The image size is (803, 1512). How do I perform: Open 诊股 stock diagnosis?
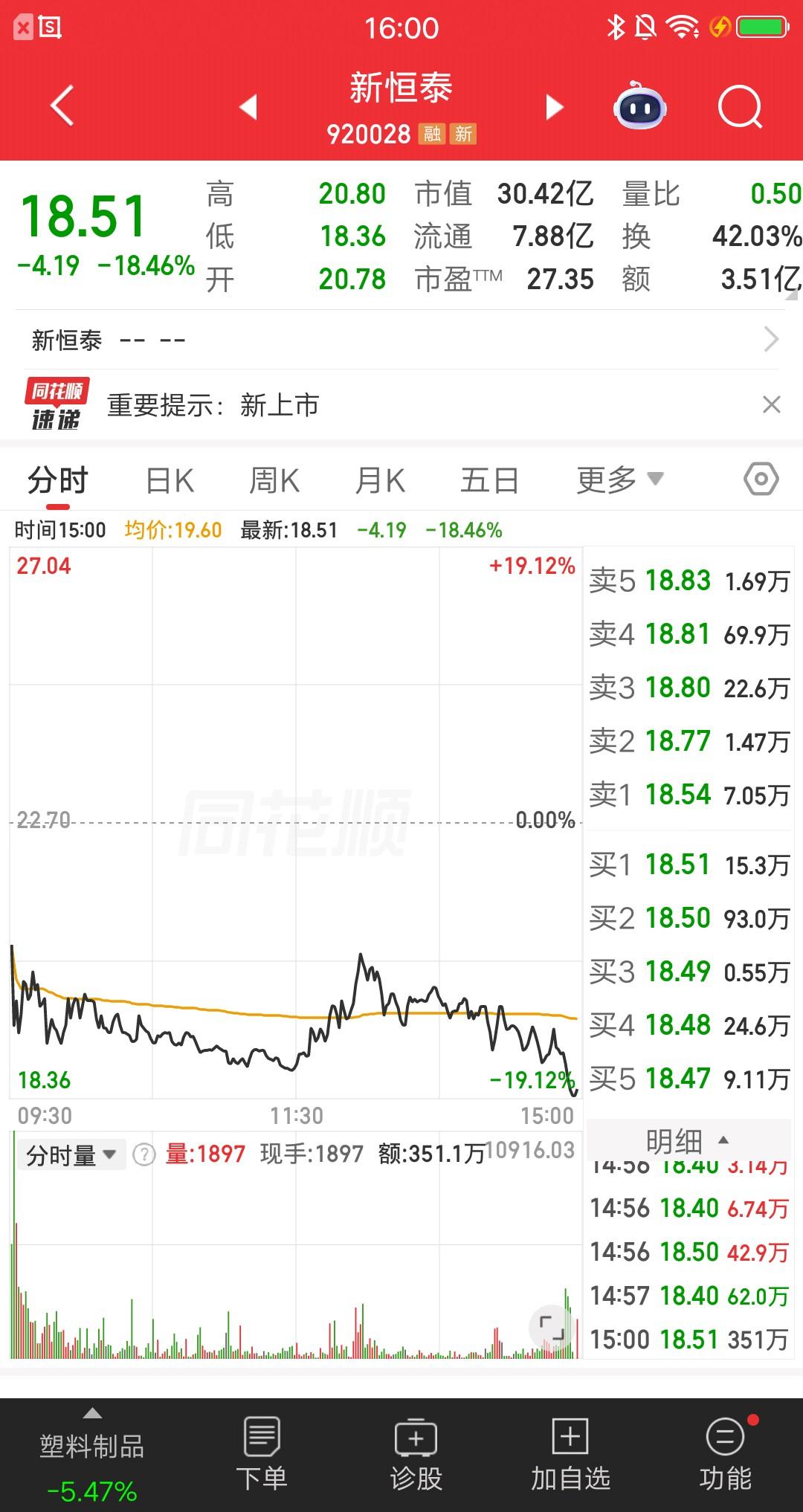pyautogui.click(x=415, y=1450)
